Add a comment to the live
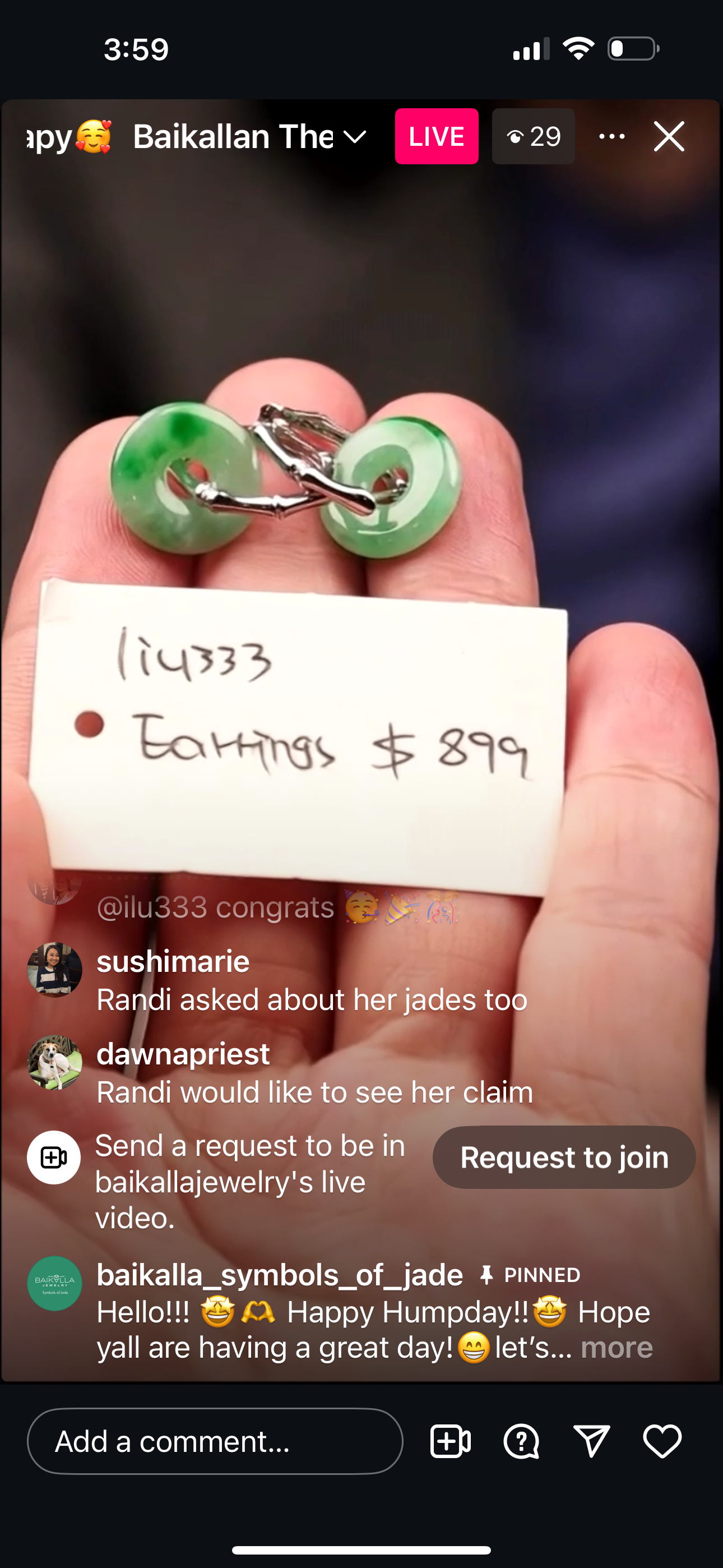This screenshot has height=1568, width=723. click(215, 1441)
